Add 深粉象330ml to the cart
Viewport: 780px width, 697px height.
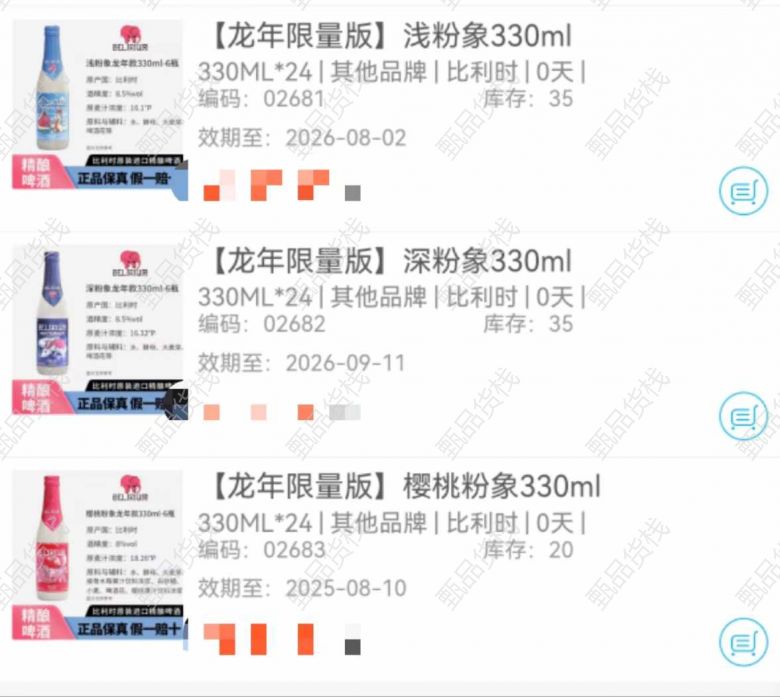pos(743,415)
